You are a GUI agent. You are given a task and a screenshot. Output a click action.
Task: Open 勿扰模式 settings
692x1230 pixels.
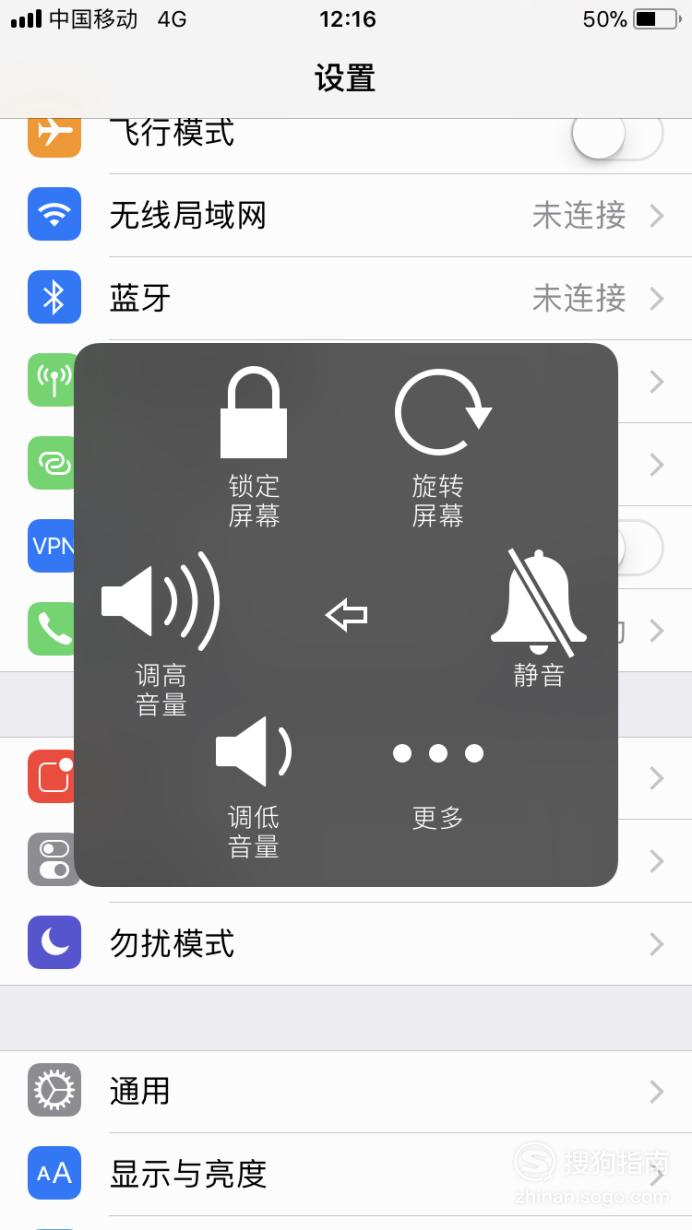tap(346, 943)
